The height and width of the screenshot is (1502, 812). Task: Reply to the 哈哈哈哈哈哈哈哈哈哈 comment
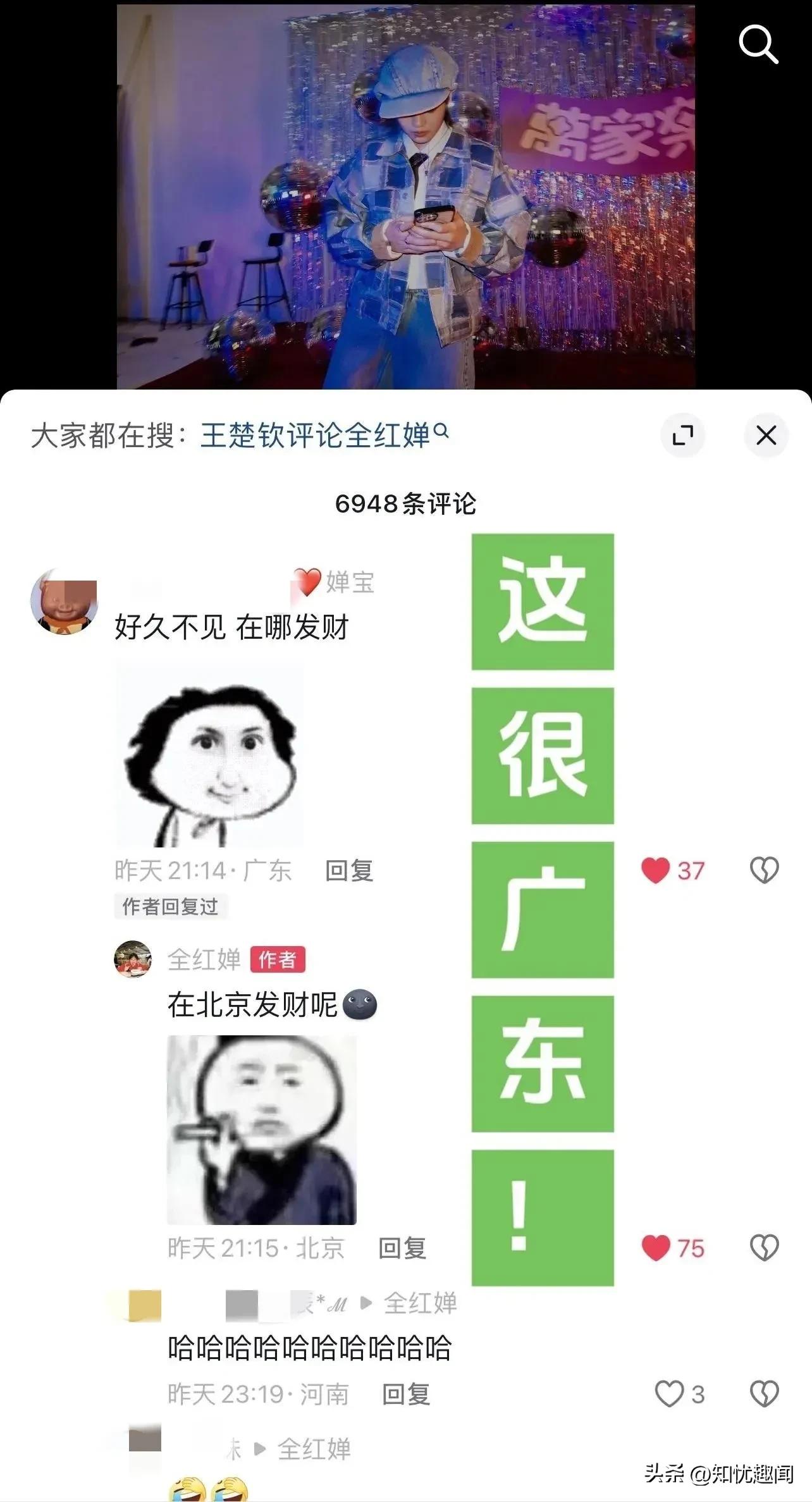(x=406, y=1394)
